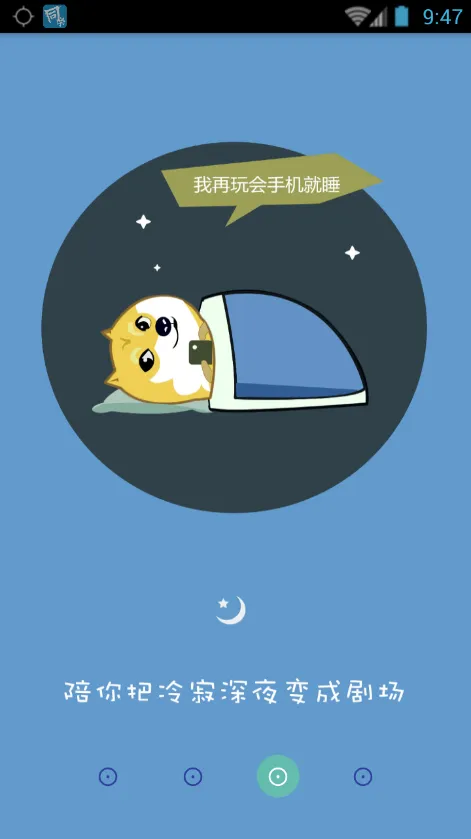
Task: Tap the highlighted third page indicator
Action: coord(278,776)
